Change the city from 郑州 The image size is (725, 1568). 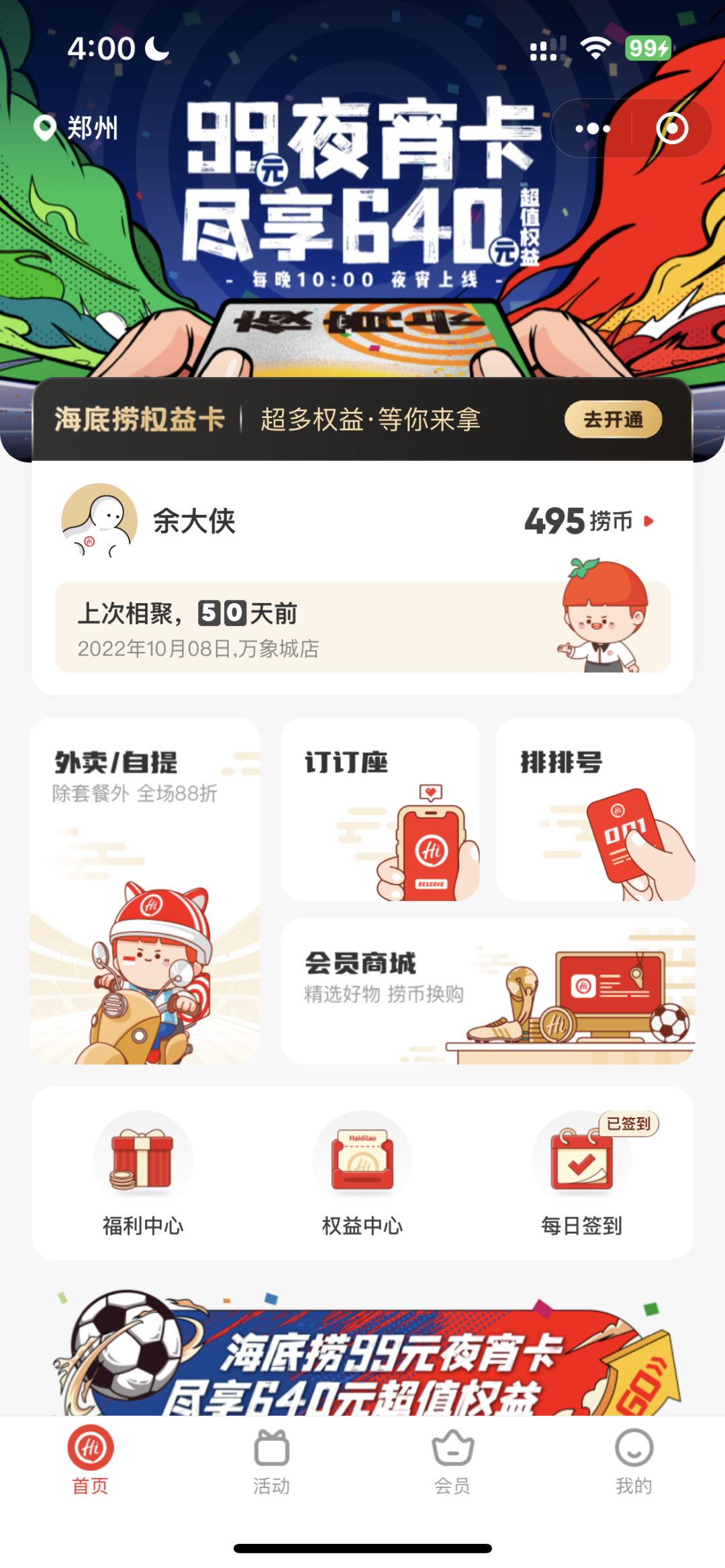point(77,127)
